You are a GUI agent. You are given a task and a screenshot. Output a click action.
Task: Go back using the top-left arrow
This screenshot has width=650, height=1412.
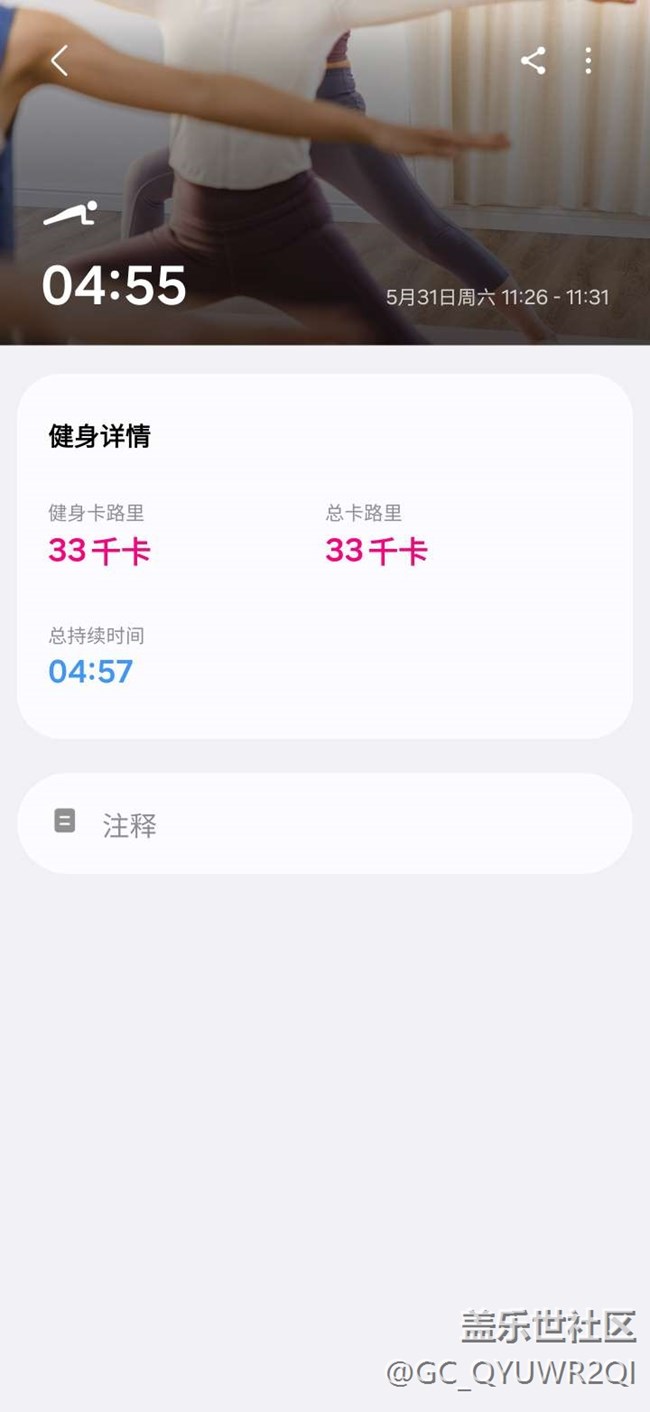[60, 61]
